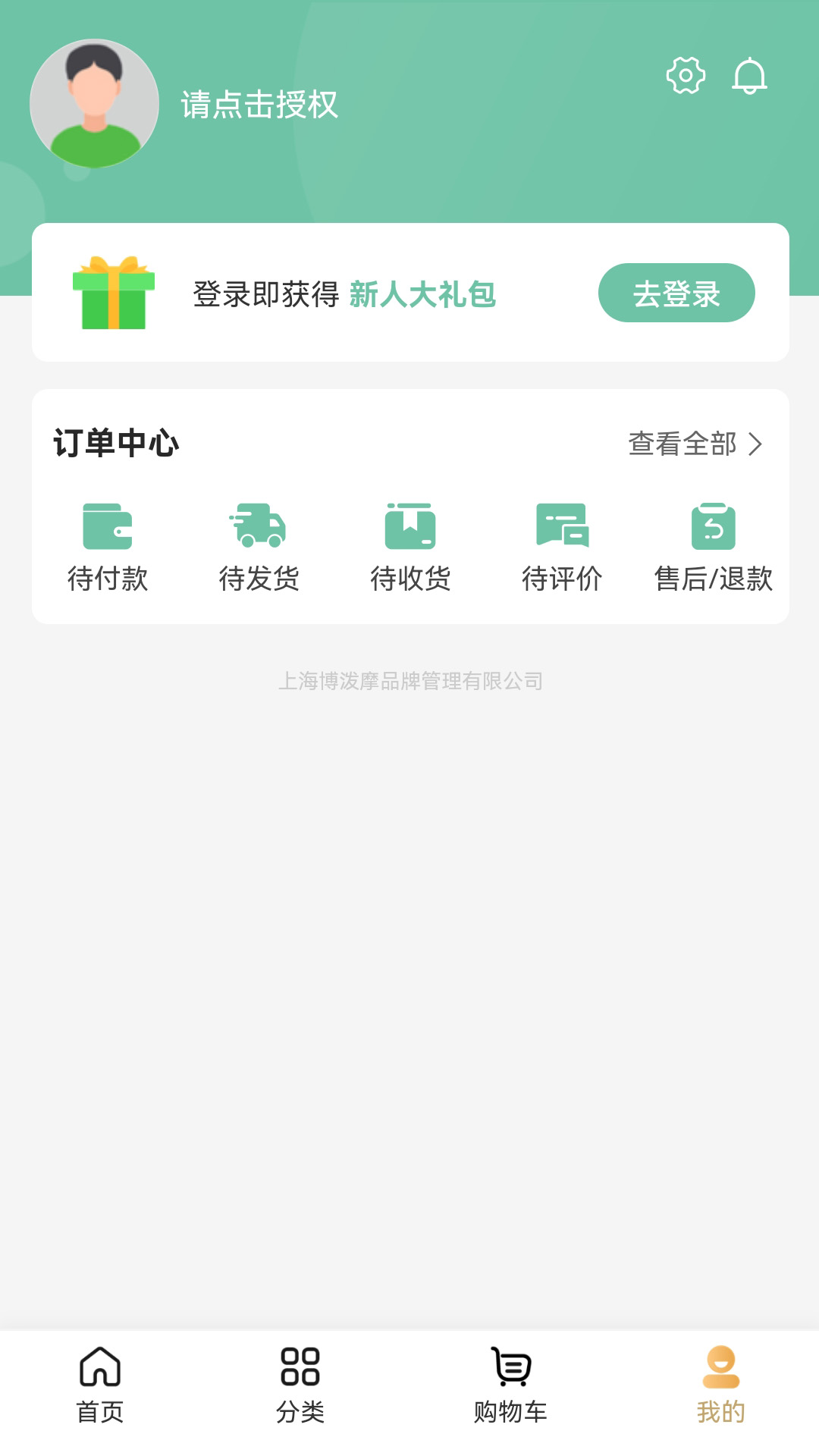Screen dimensions: 819x1456
Task: Open 待付款 pending payment orders
Action: click(x=108, y=546)
